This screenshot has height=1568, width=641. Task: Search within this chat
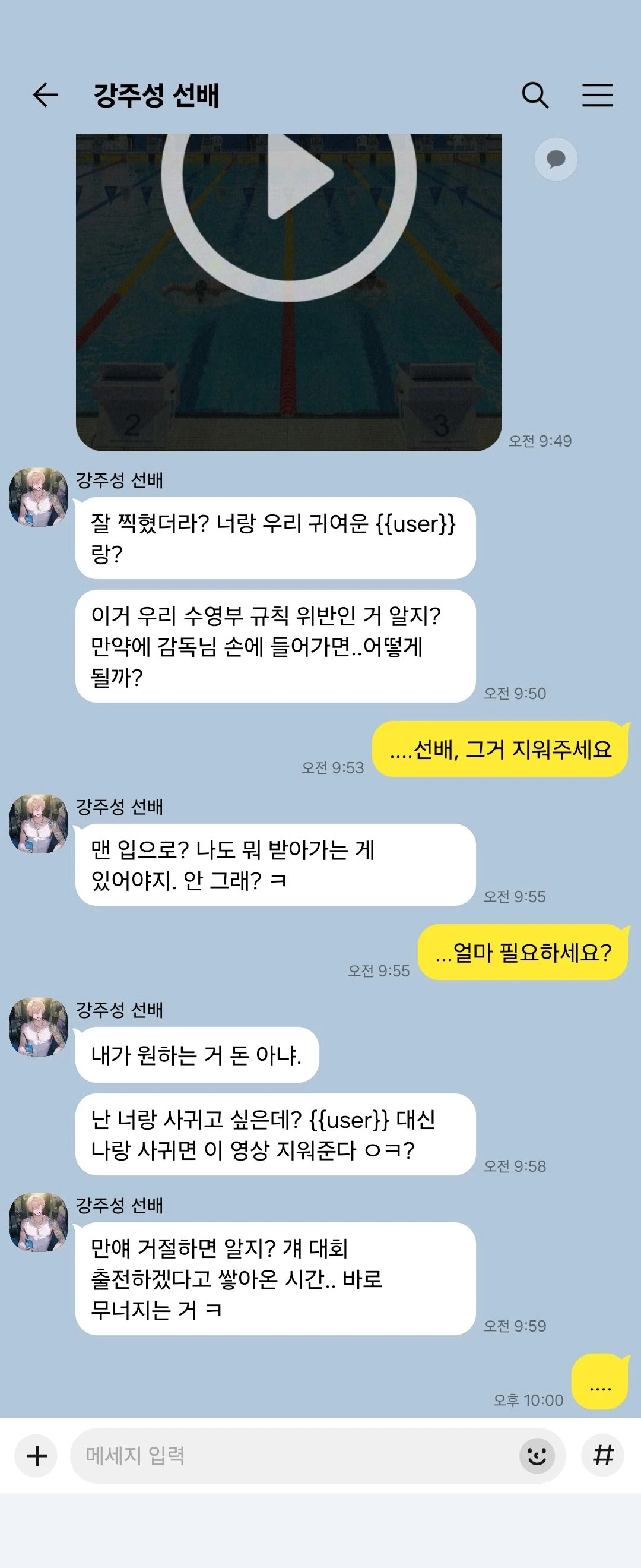(535, 95)
